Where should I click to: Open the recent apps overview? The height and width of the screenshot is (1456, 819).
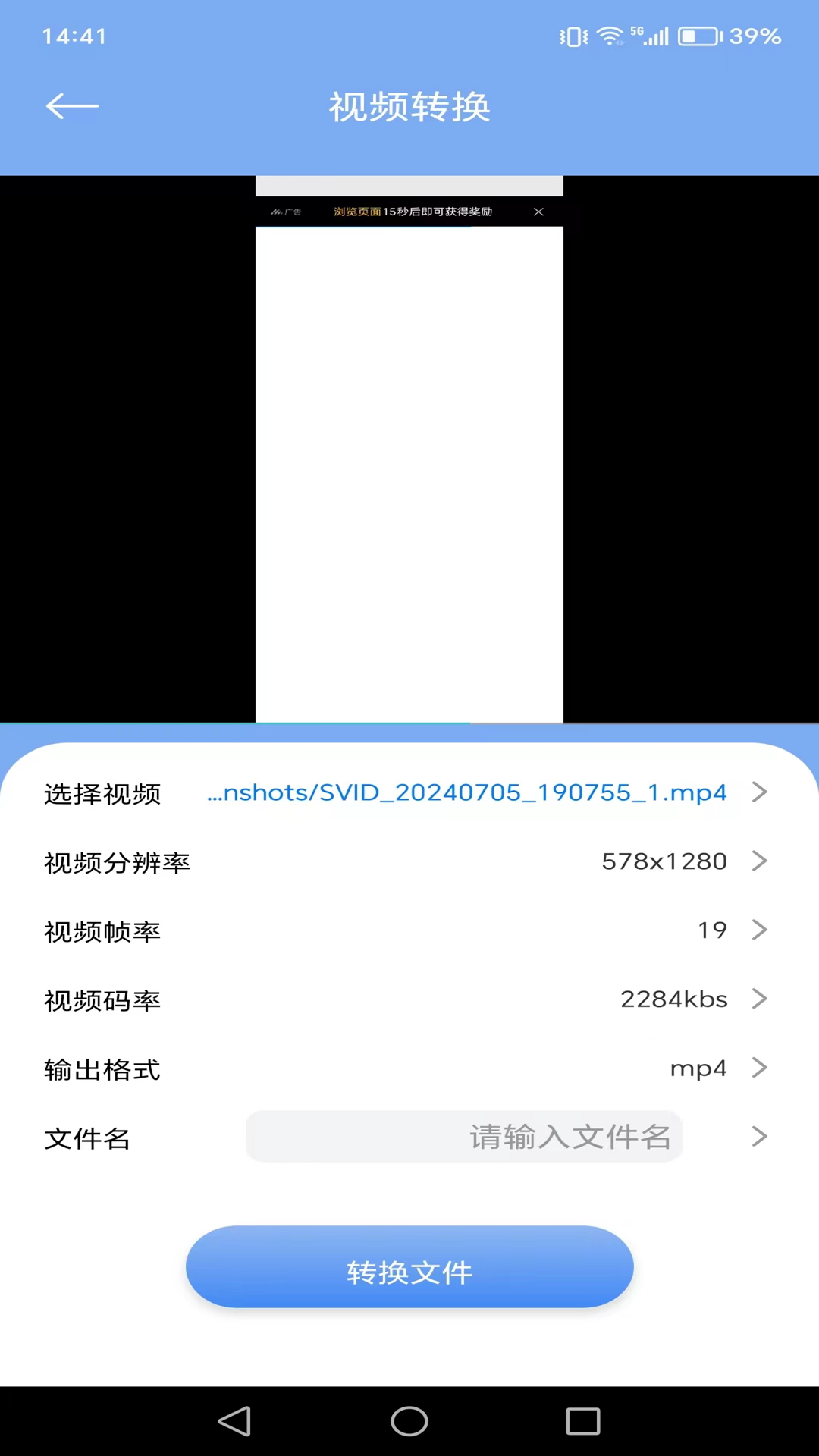click(583, 1421)
